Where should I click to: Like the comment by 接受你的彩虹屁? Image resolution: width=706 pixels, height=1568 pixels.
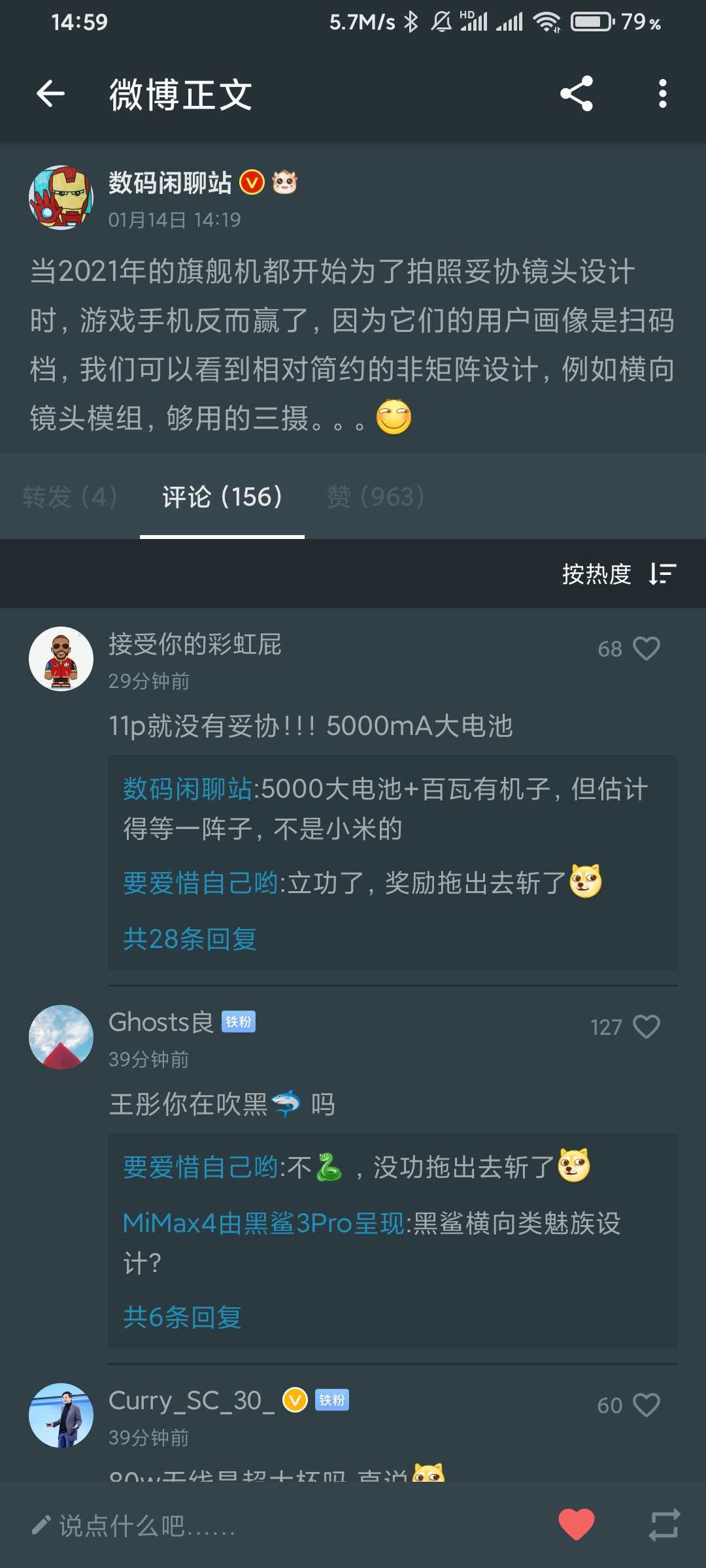tap(647, 649)
